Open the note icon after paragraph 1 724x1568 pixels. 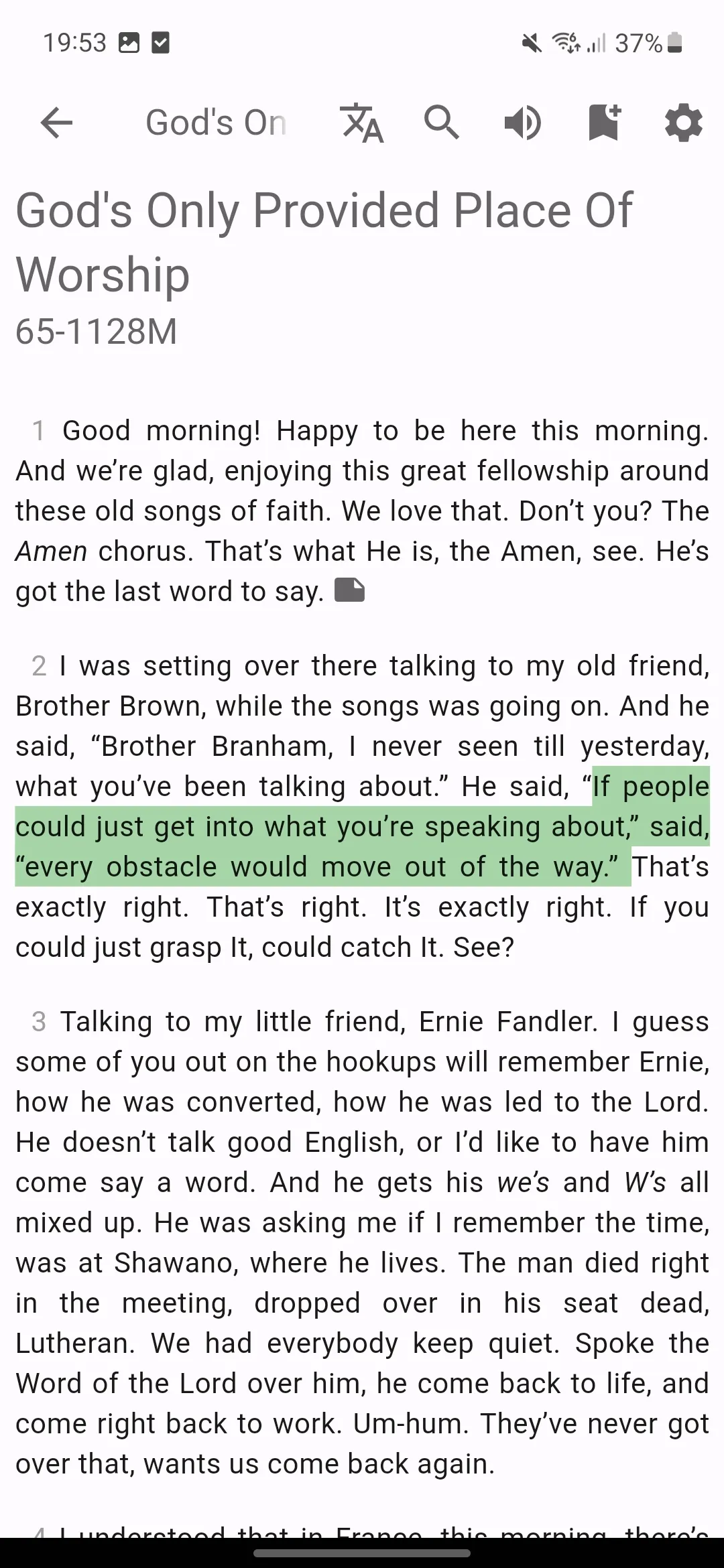tap(349, 590)
